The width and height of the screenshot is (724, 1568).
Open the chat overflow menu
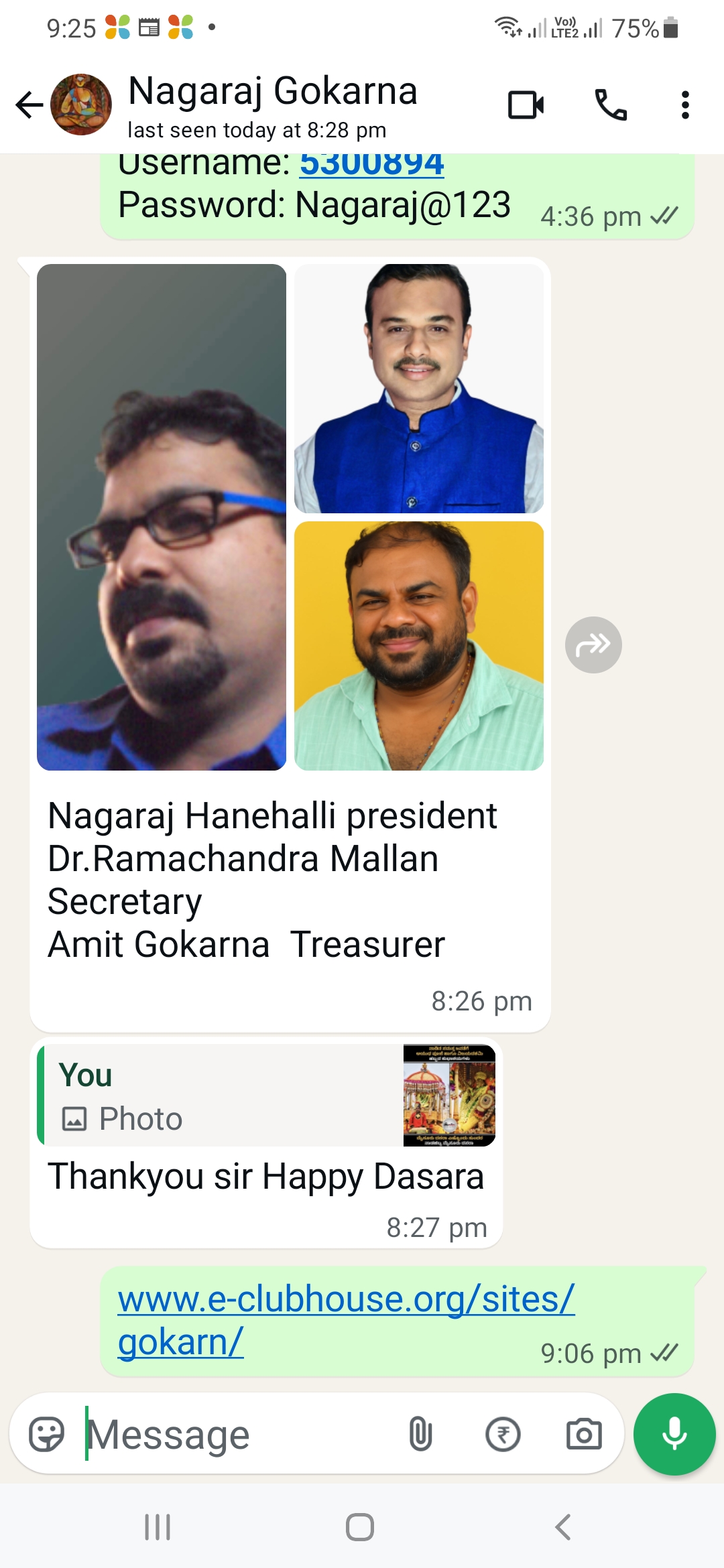click(x=684, y=105)
